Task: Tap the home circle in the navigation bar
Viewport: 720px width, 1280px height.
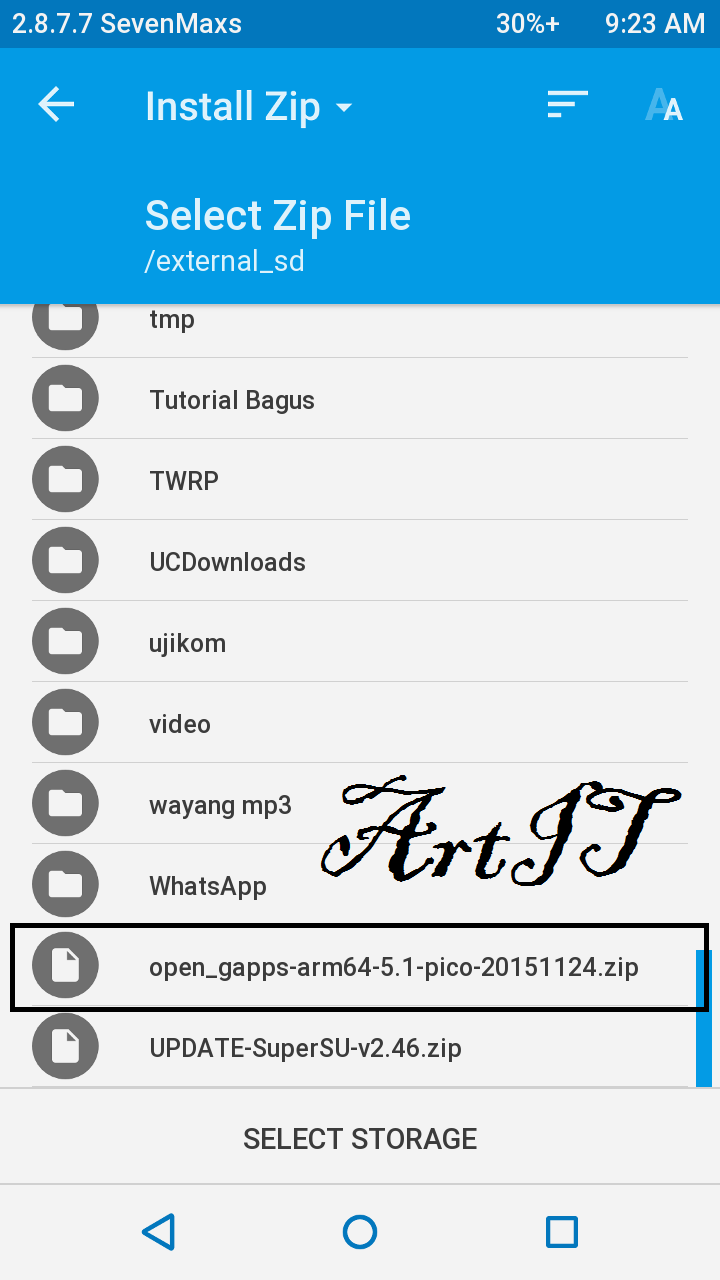Action: click(360, 1232)
